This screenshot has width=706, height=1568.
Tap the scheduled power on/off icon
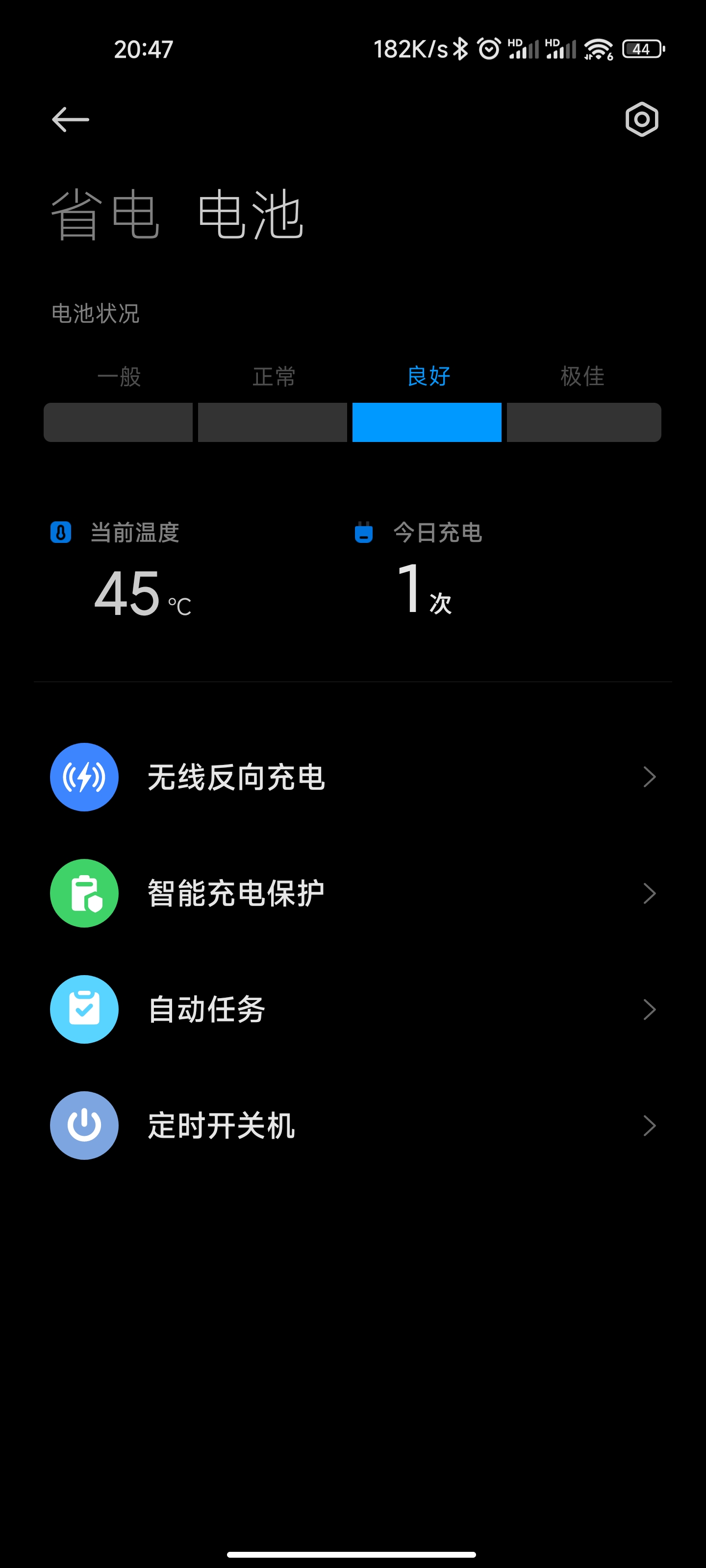[x=84, y=1126]
